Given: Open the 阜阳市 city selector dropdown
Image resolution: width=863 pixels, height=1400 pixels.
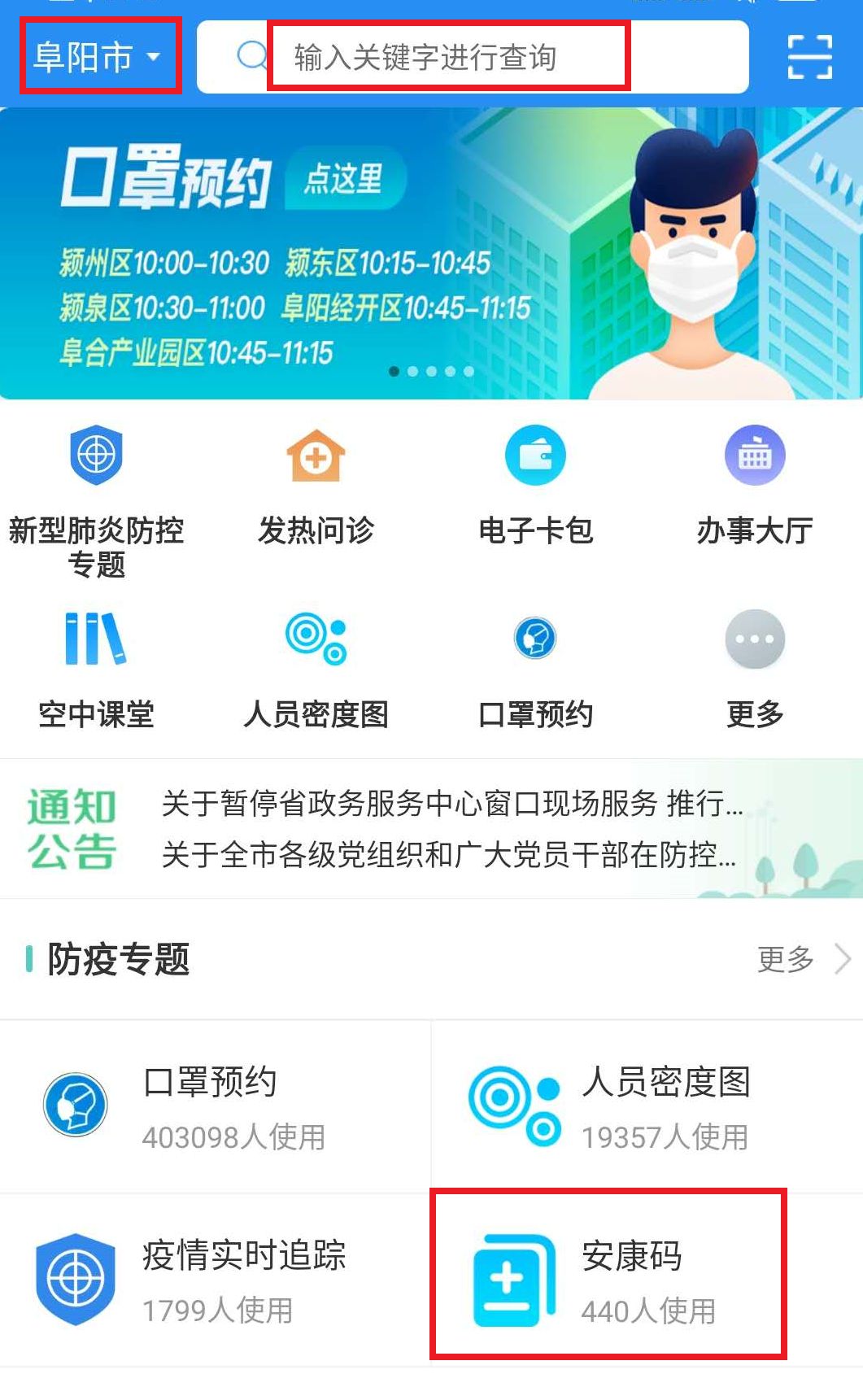Looking at the screenshot, I should coord(98,57).
